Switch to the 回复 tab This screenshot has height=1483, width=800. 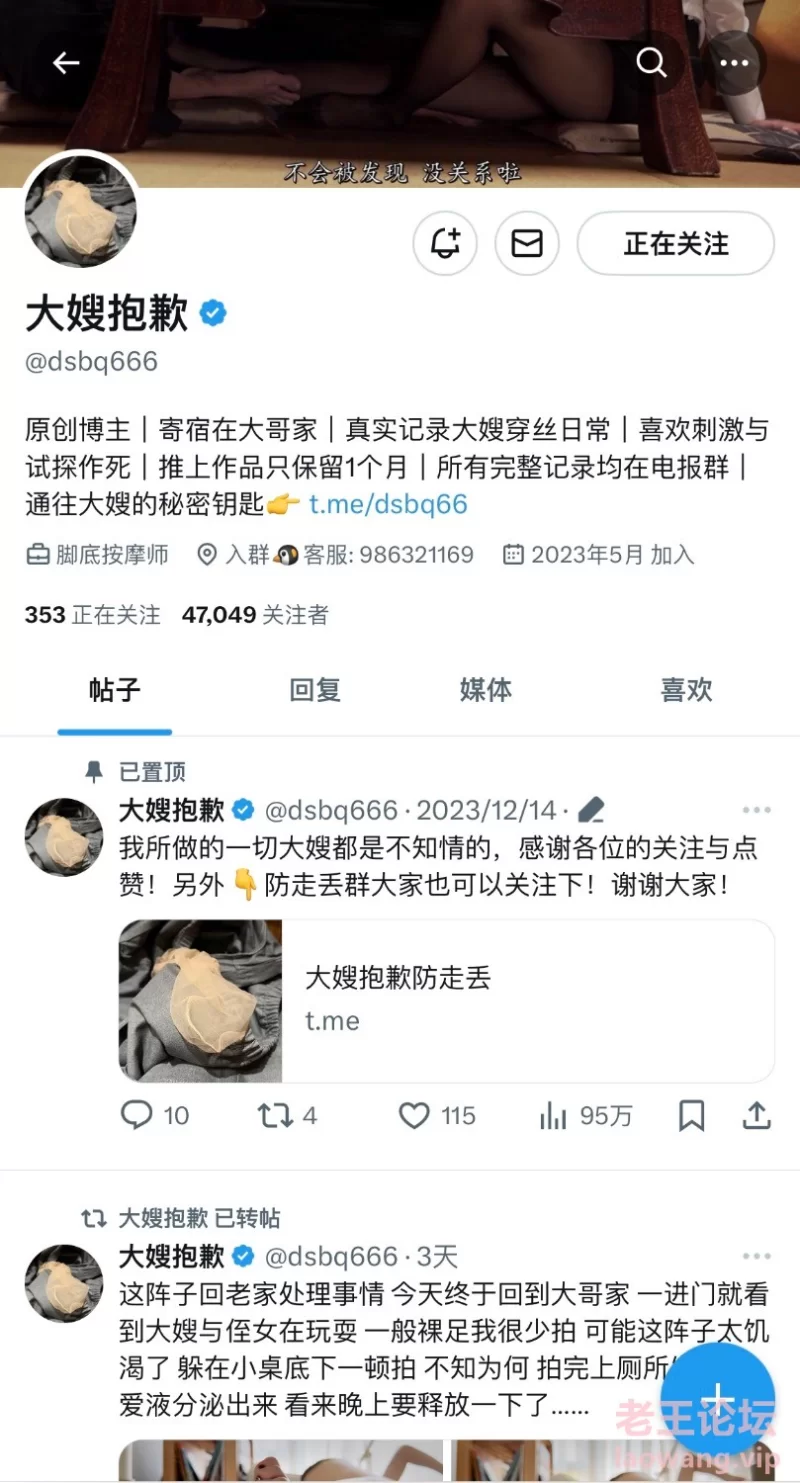tap(315, 690)
